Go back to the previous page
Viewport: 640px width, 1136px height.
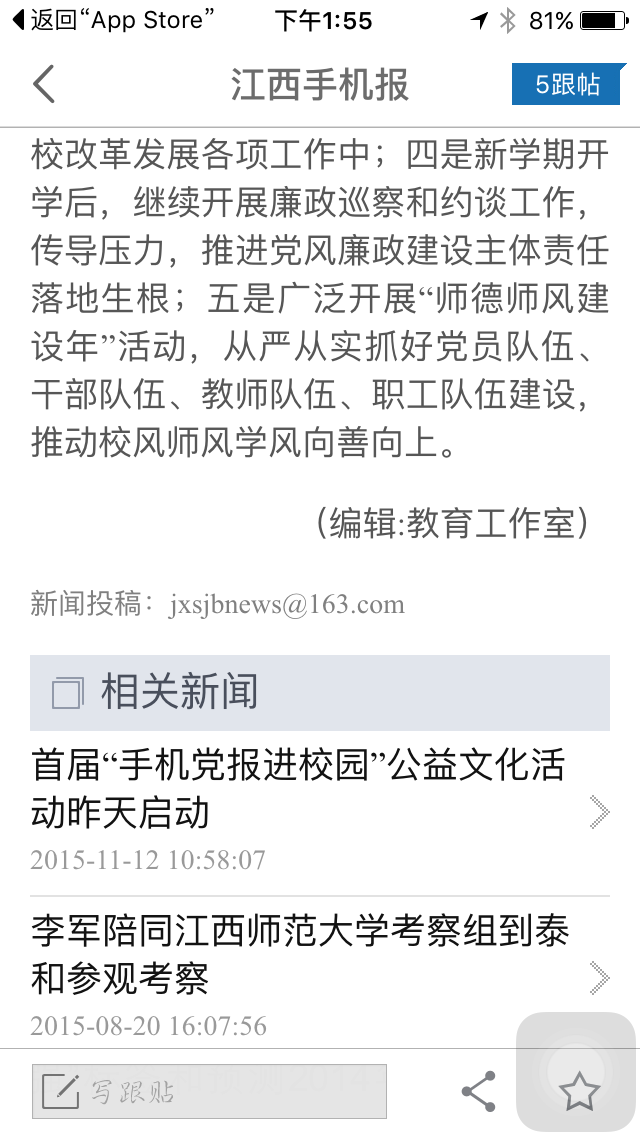[x=44, y=85]
